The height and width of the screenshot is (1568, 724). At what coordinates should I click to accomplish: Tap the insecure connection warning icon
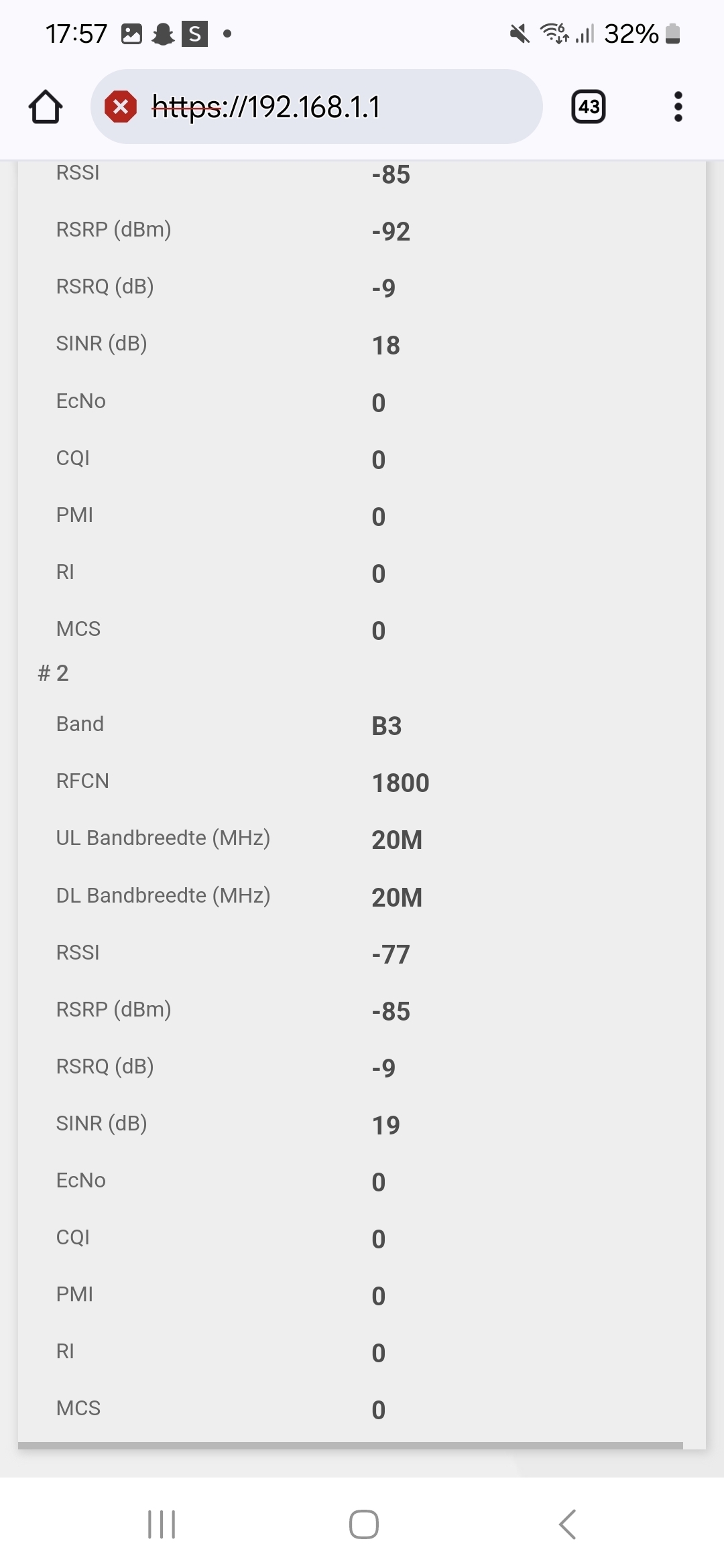[x=121, y=107]
